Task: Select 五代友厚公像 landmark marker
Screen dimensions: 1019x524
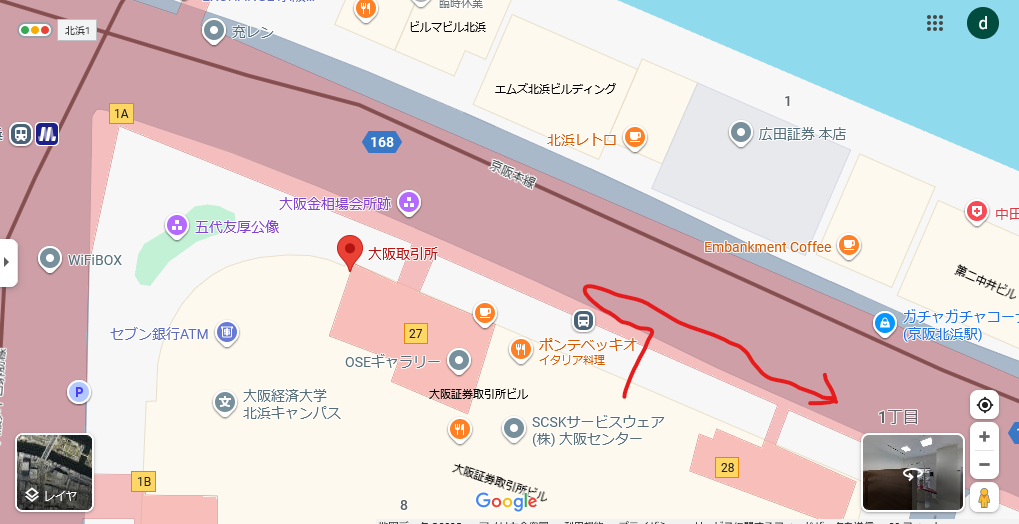Action: coord(177,226)
